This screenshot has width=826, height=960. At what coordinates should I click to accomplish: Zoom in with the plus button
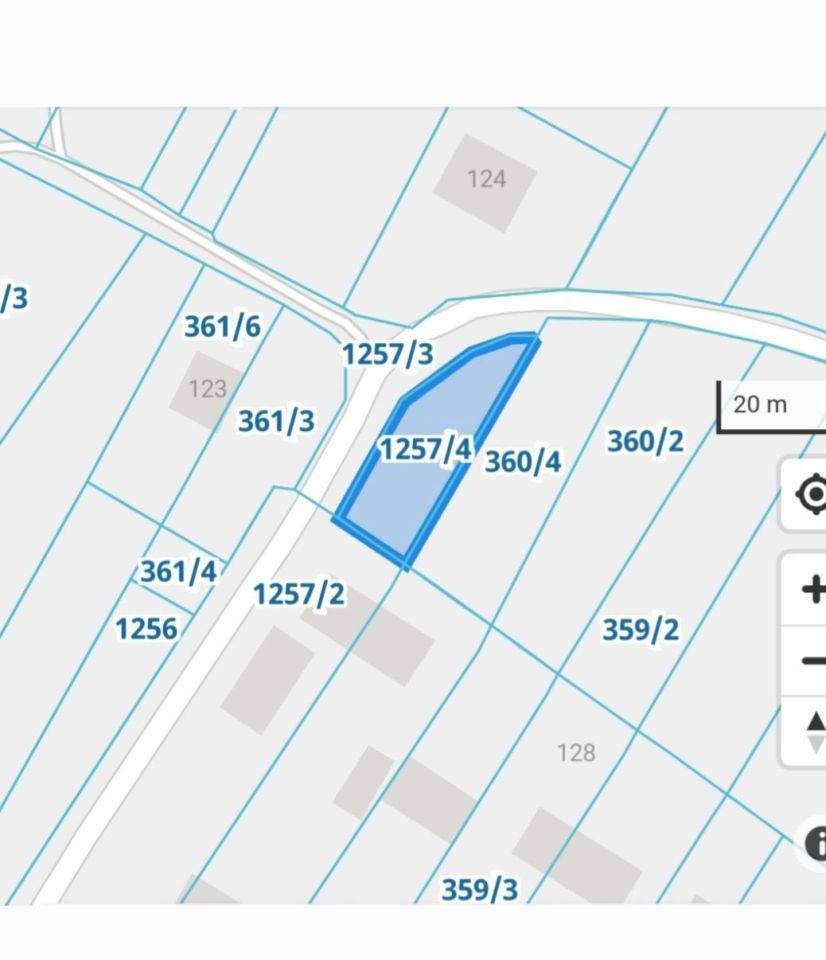click(812, 589)
